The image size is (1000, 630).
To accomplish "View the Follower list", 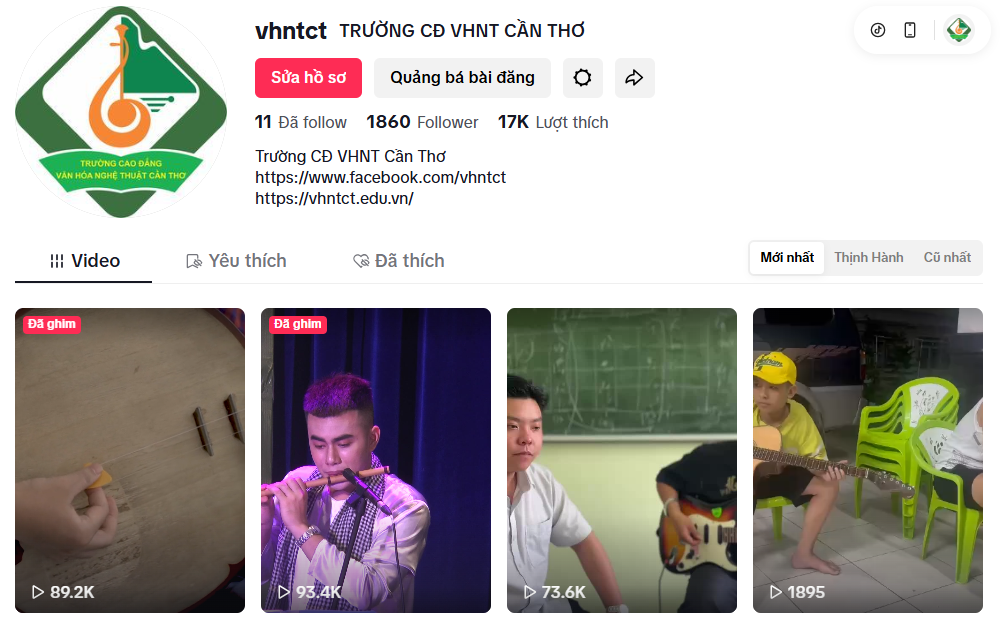I will [422, 122].
